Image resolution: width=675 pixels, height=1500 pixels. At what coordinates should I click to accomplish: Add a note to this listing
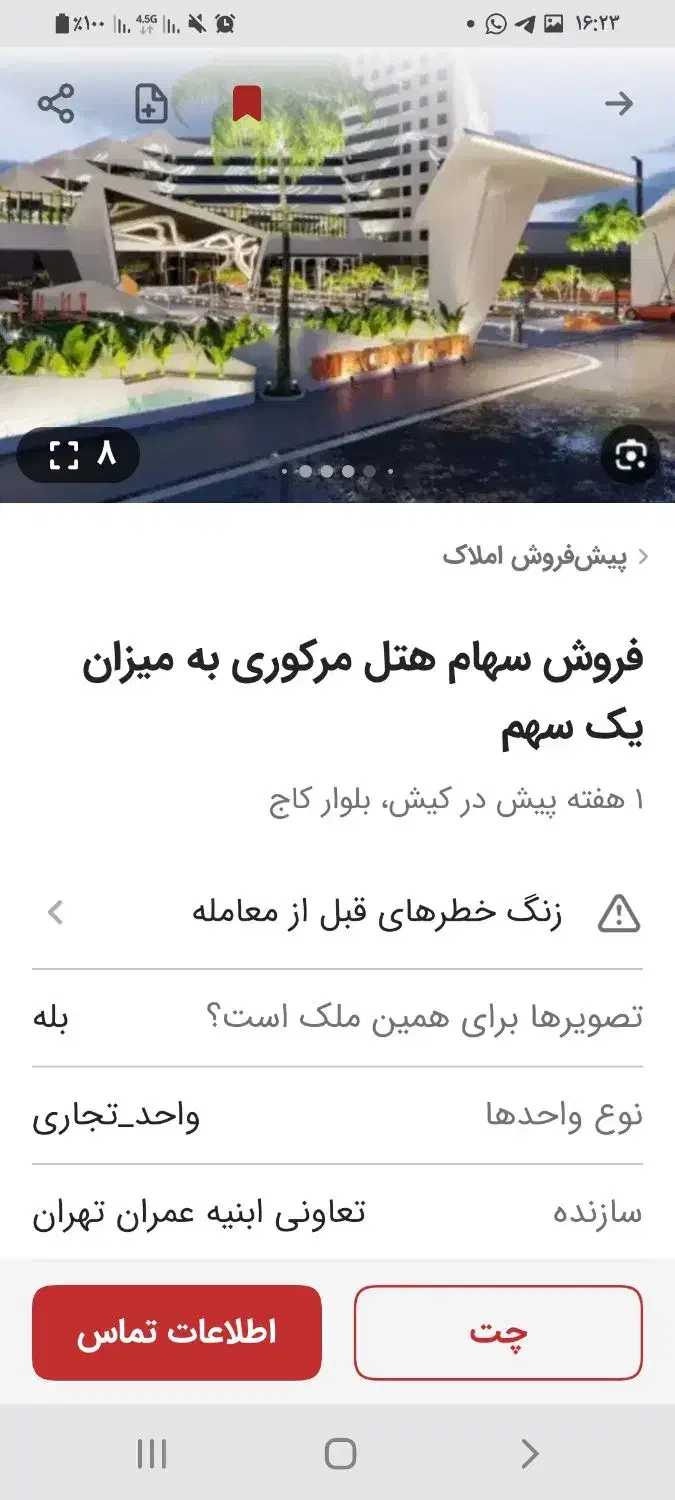(x=151, y=104)
